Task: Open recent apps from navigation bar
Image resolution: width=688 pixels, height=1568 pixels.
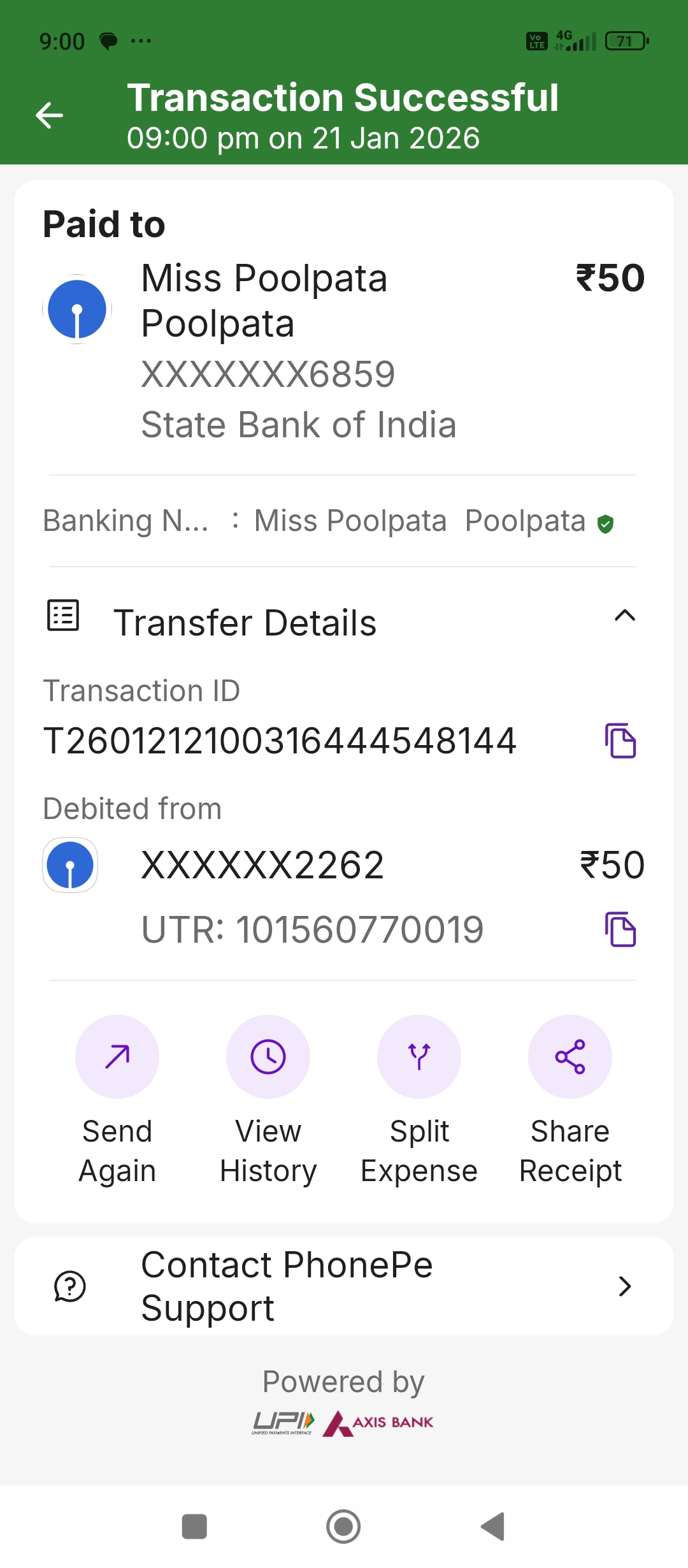Action: [x=194, y=1527]
